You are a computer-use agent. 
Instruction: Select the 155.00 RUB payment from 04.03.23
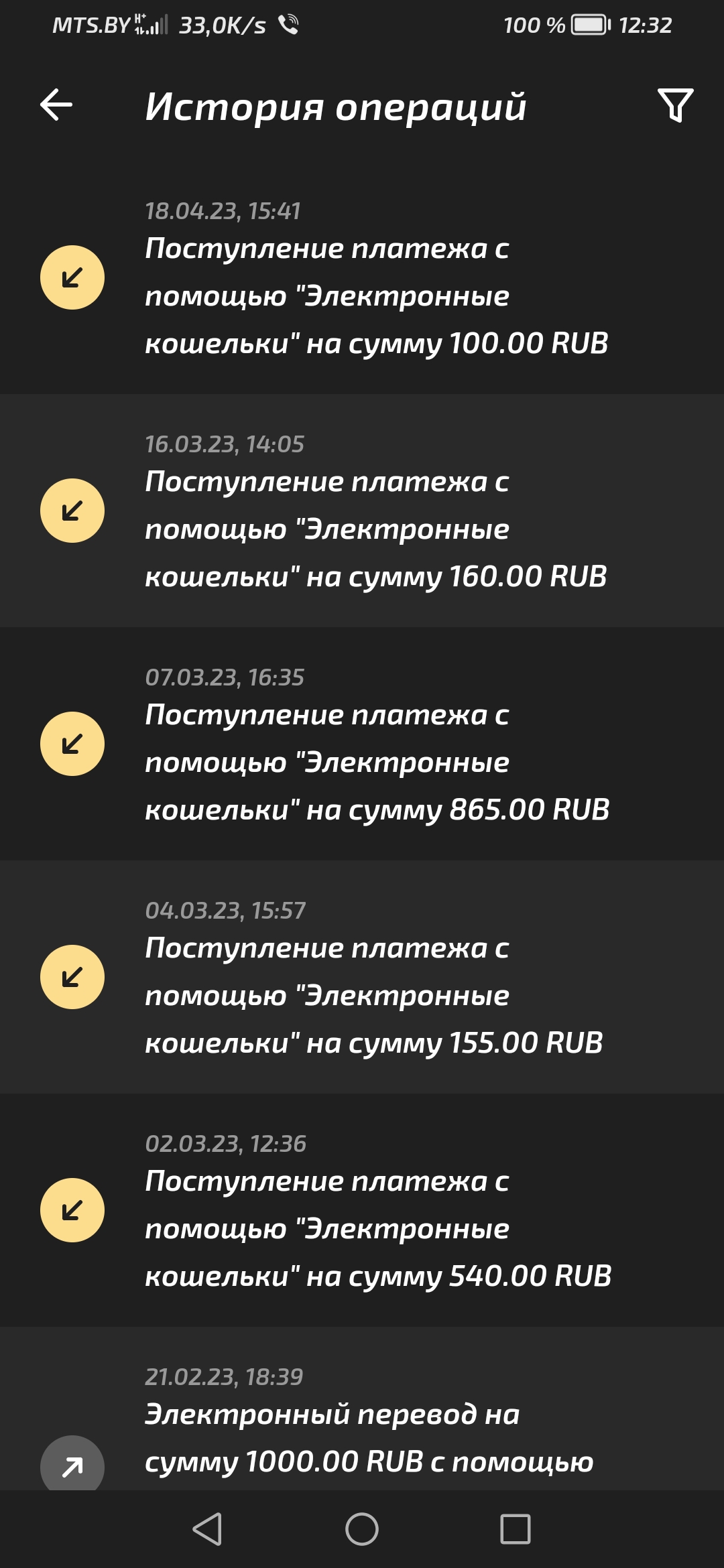362,977
